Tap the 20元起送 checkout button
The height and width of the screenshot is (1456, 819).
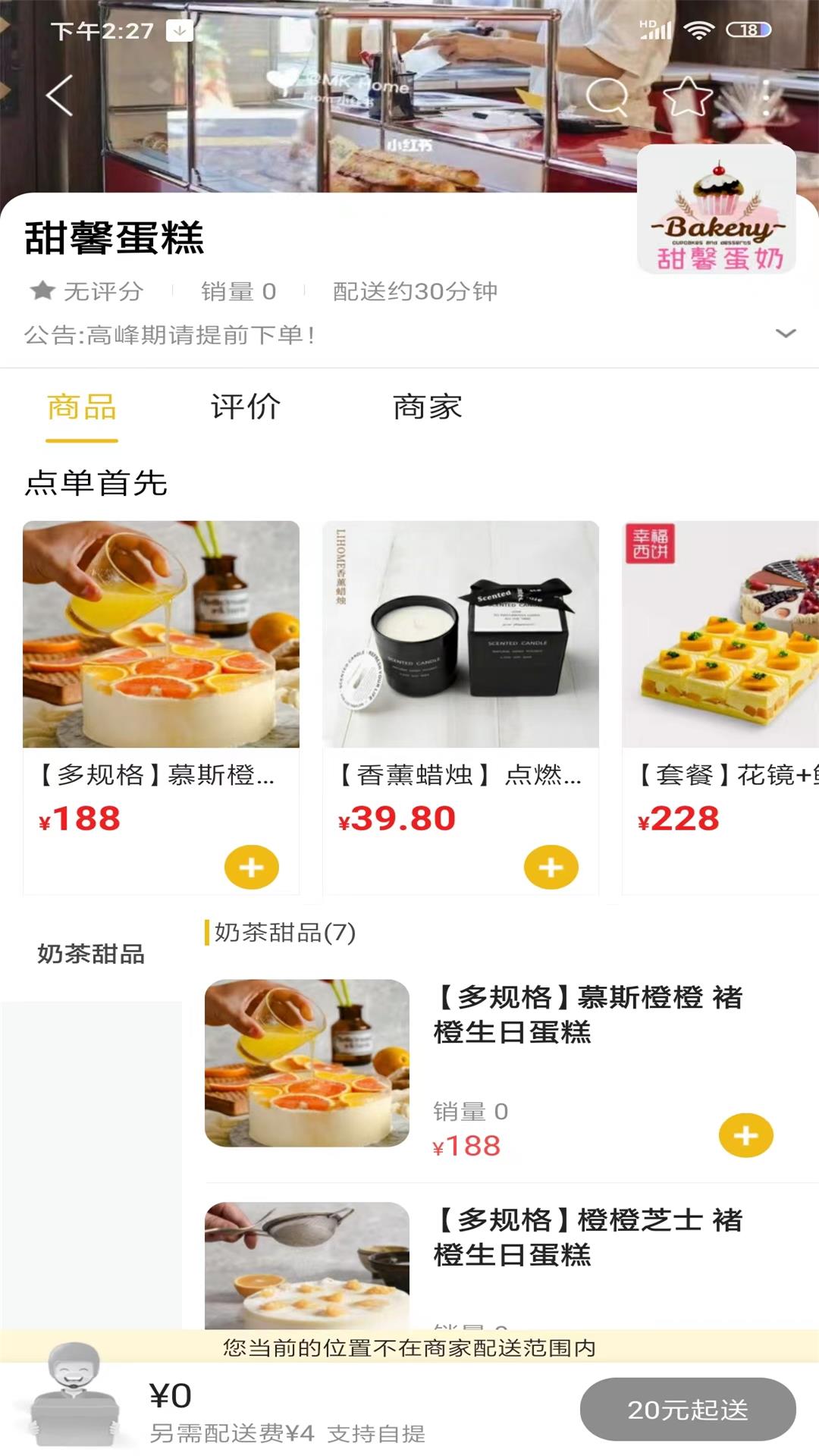pos(687,1409)
